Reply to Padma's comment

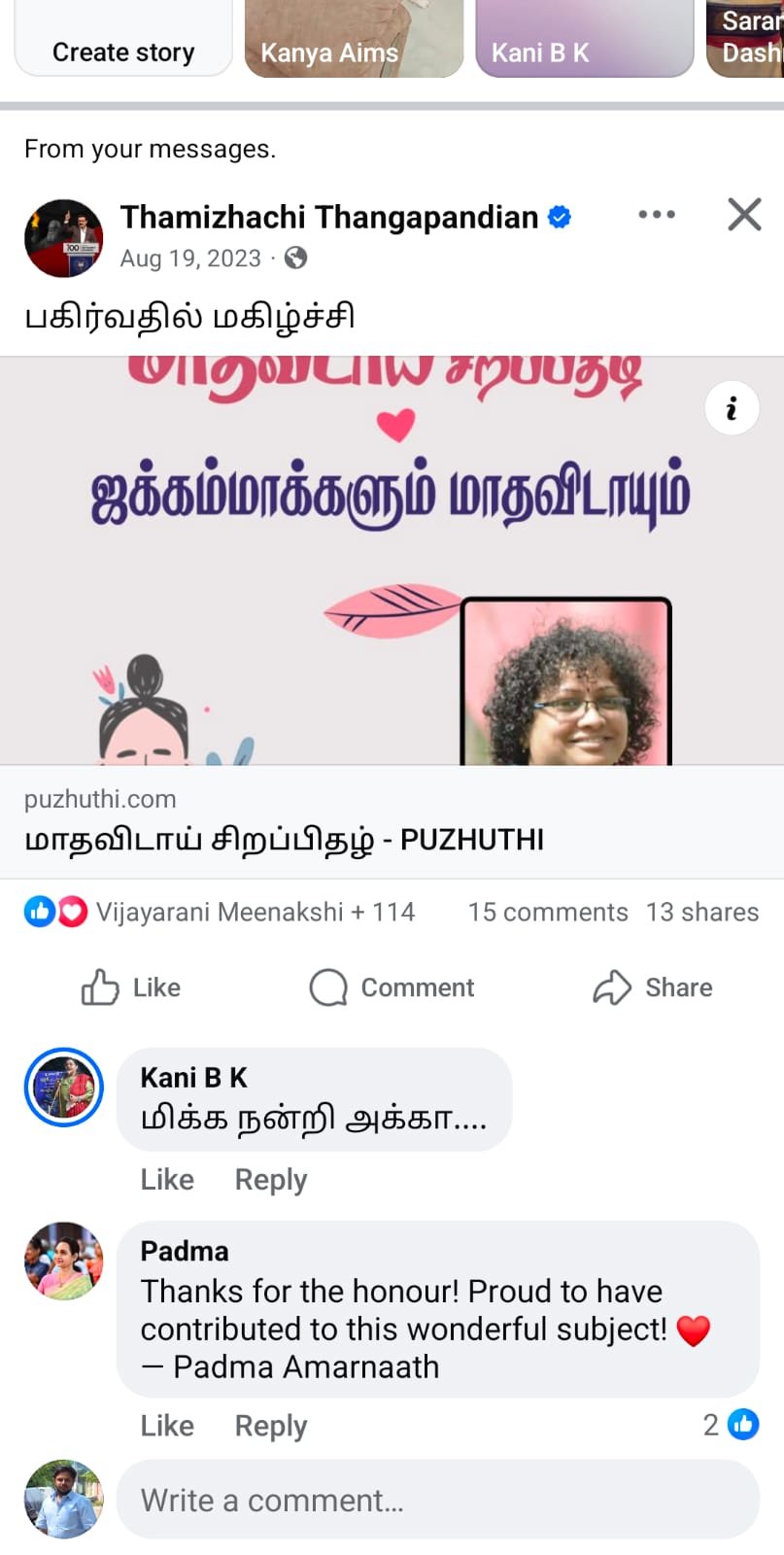click(271, 1426)
